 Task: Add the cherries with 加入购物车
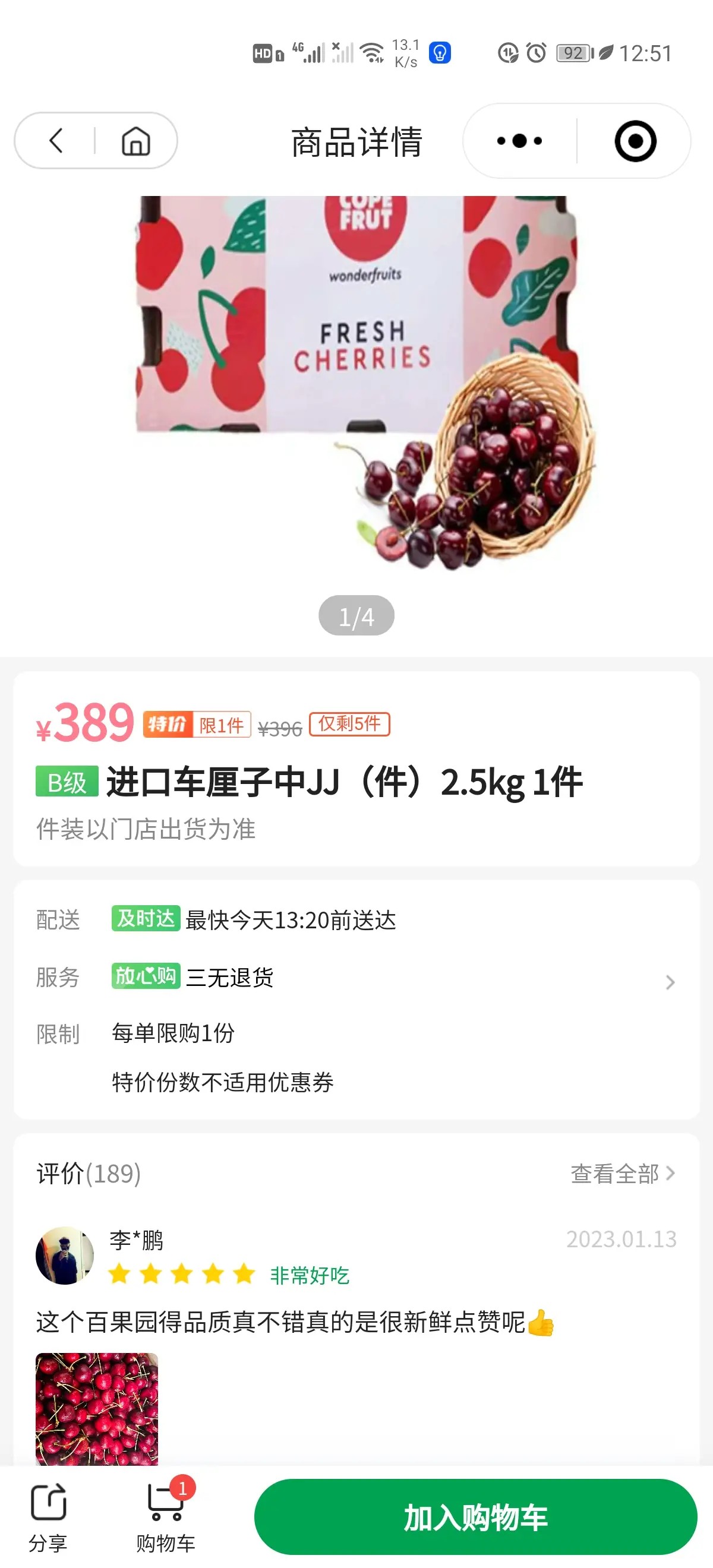point(475,1517)
